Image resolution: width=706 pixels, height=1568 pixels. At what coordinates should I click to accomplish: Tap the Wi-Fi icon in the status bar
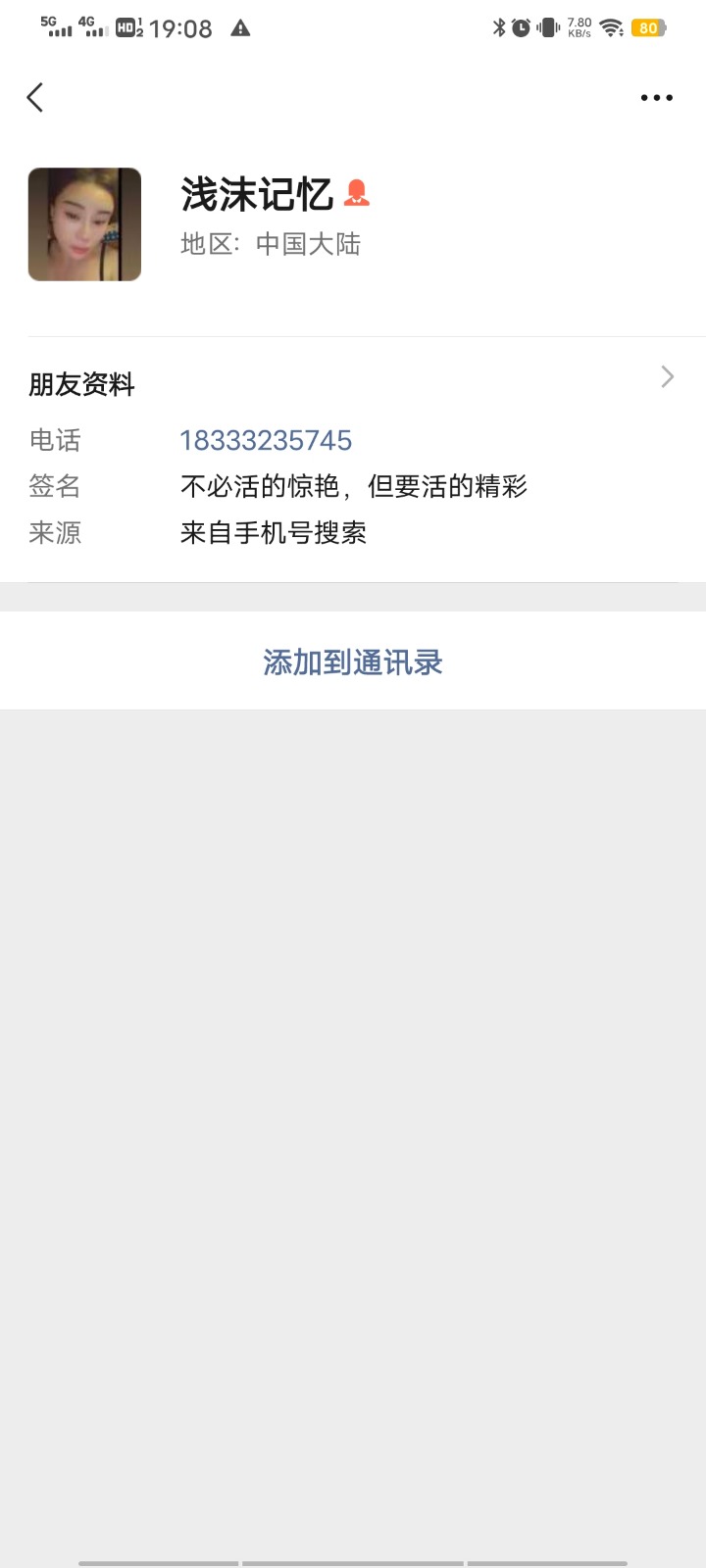(610, 27)
